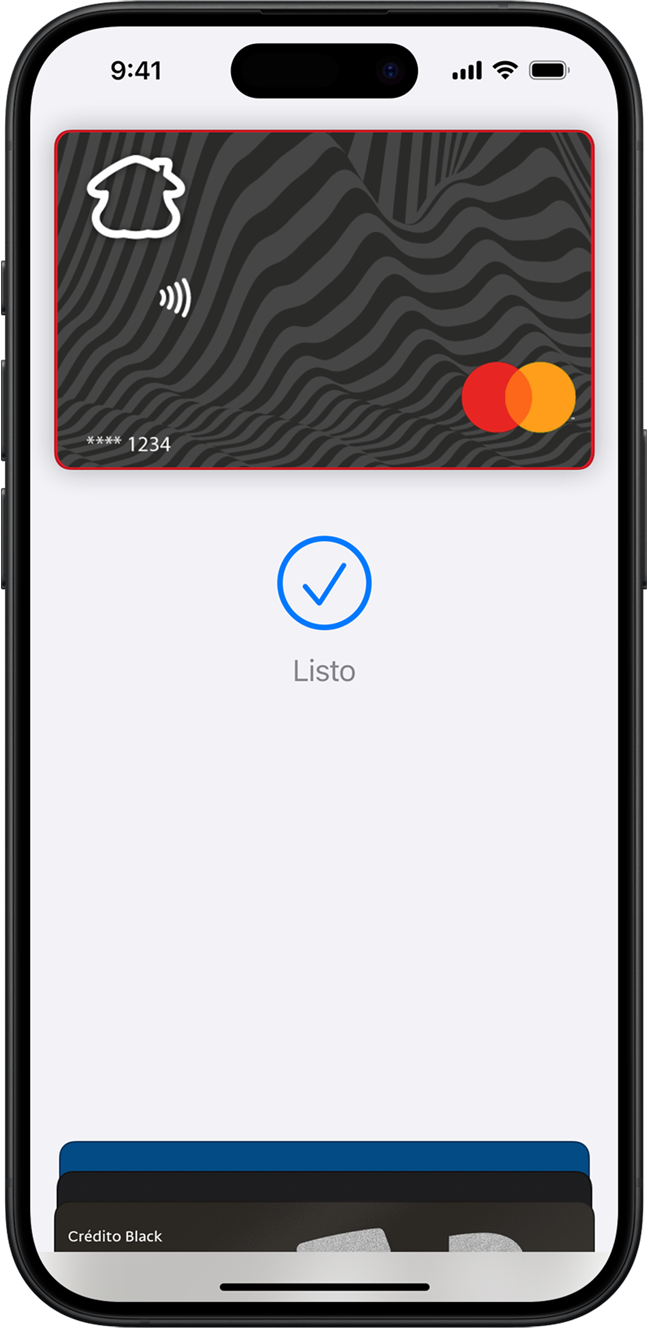
Task: Select the blue card in the stack
Action: coord(324,1157)
